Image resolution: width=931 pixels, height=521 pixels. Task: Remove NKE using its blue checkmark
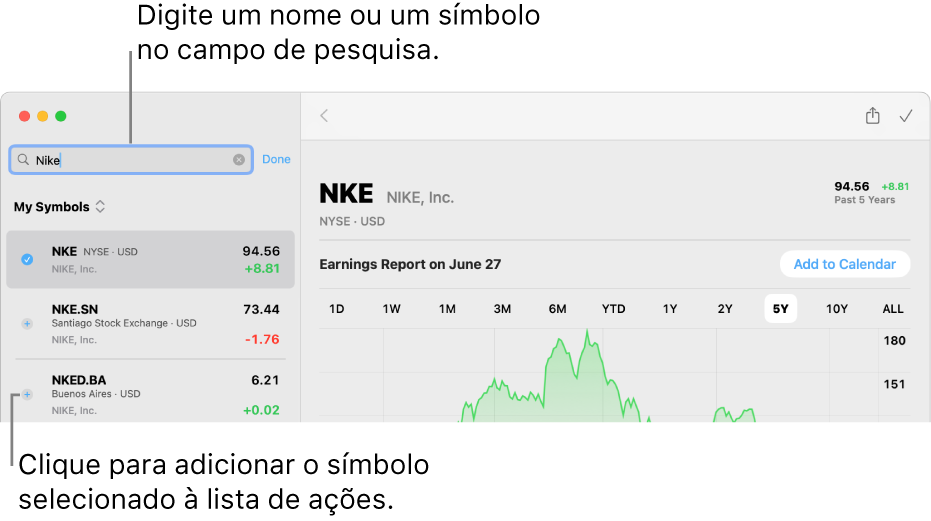27,259
